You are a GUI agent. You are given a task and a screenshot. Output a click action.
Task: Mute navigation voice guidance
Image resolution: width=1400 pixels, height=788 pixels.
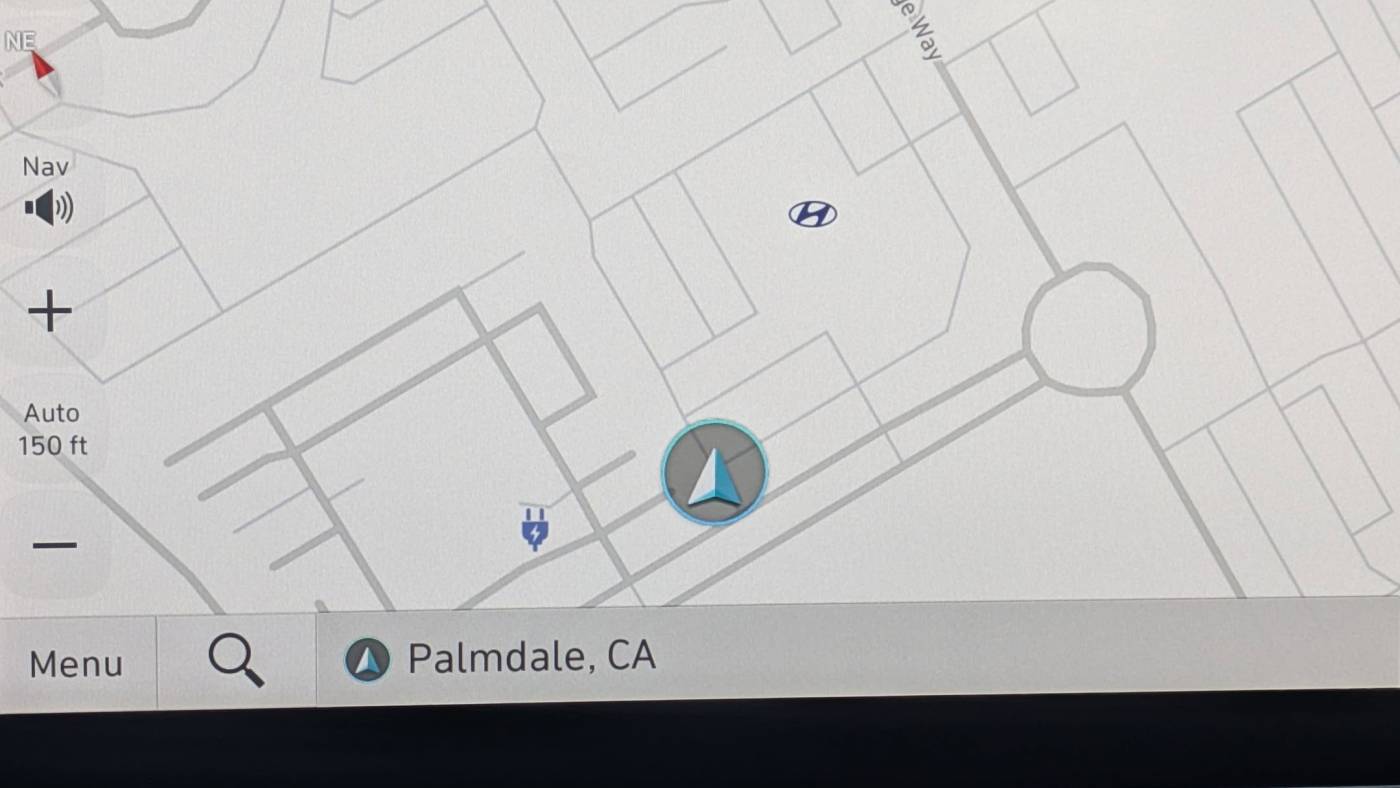(x=48, y=192)
